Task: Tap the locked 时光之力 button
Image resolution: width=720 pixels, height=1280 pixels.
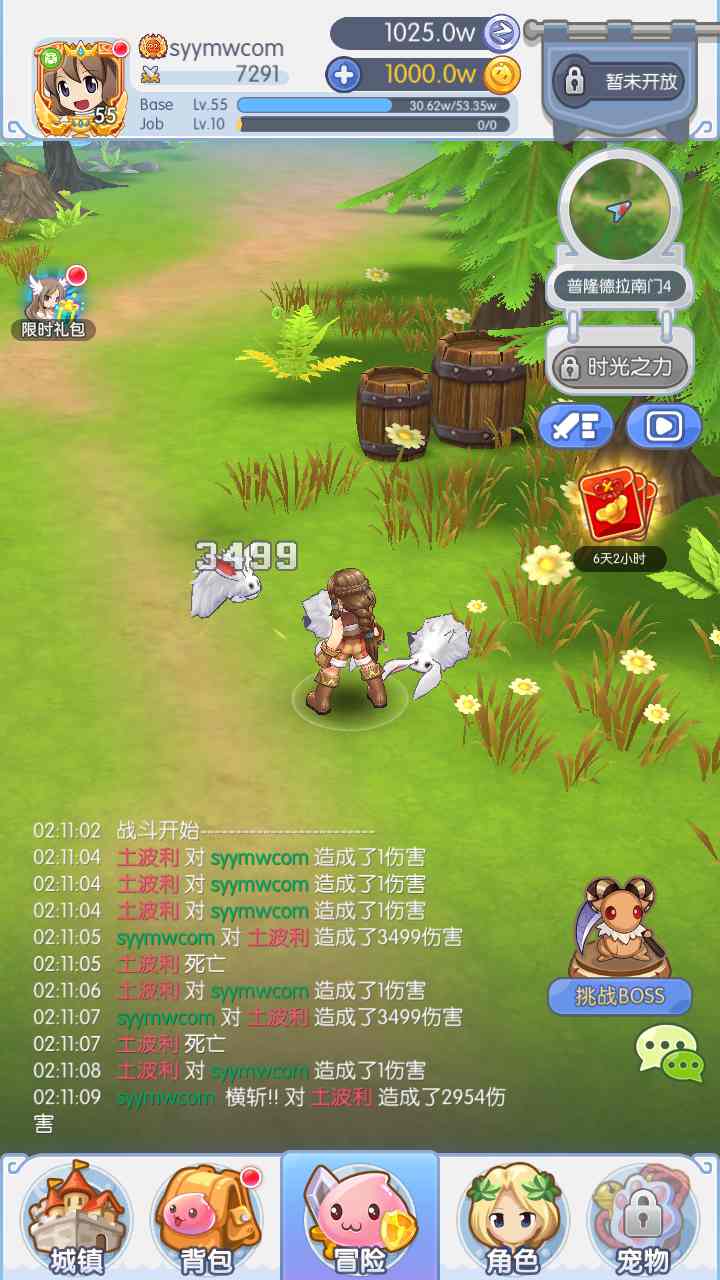Action: tap(620, 367)
